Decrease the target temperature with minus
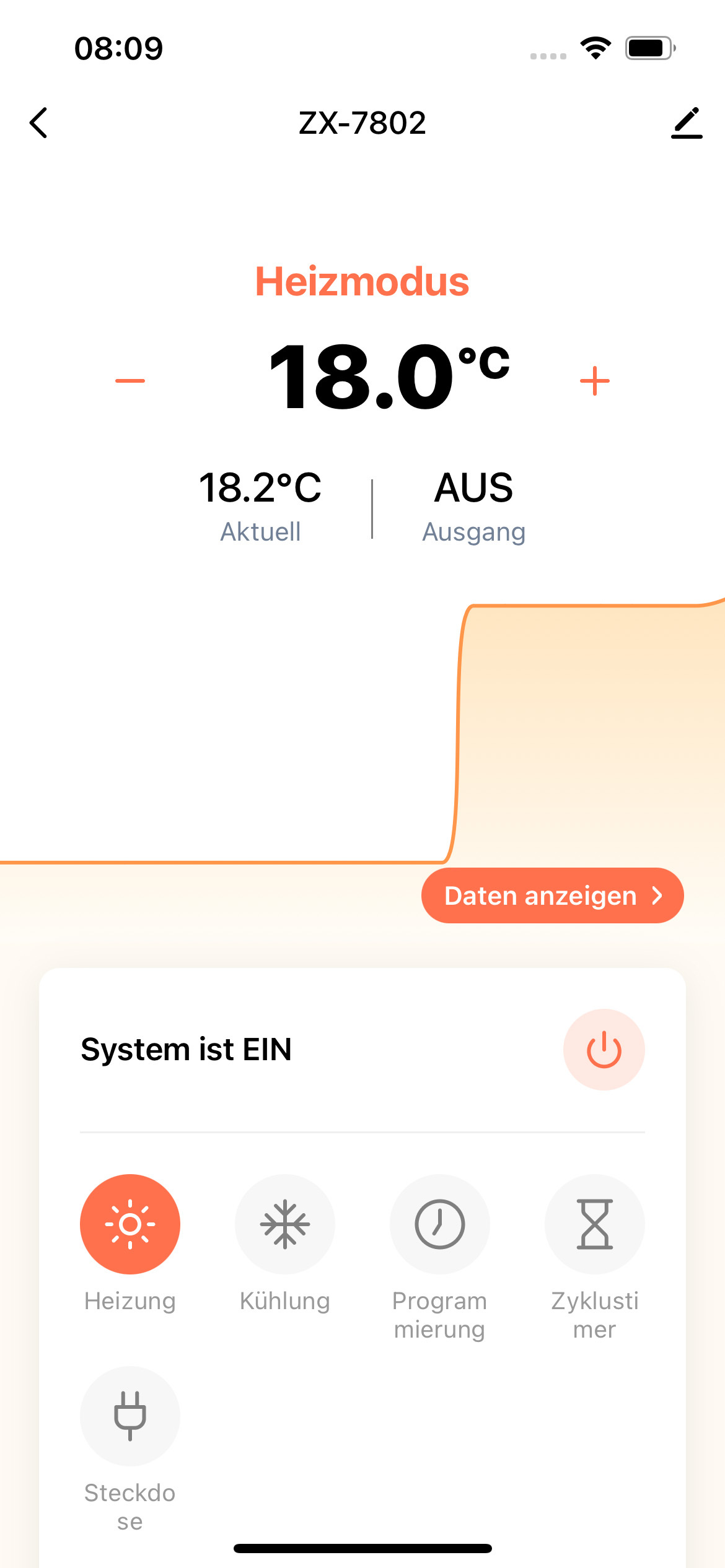 click(130, 380)
